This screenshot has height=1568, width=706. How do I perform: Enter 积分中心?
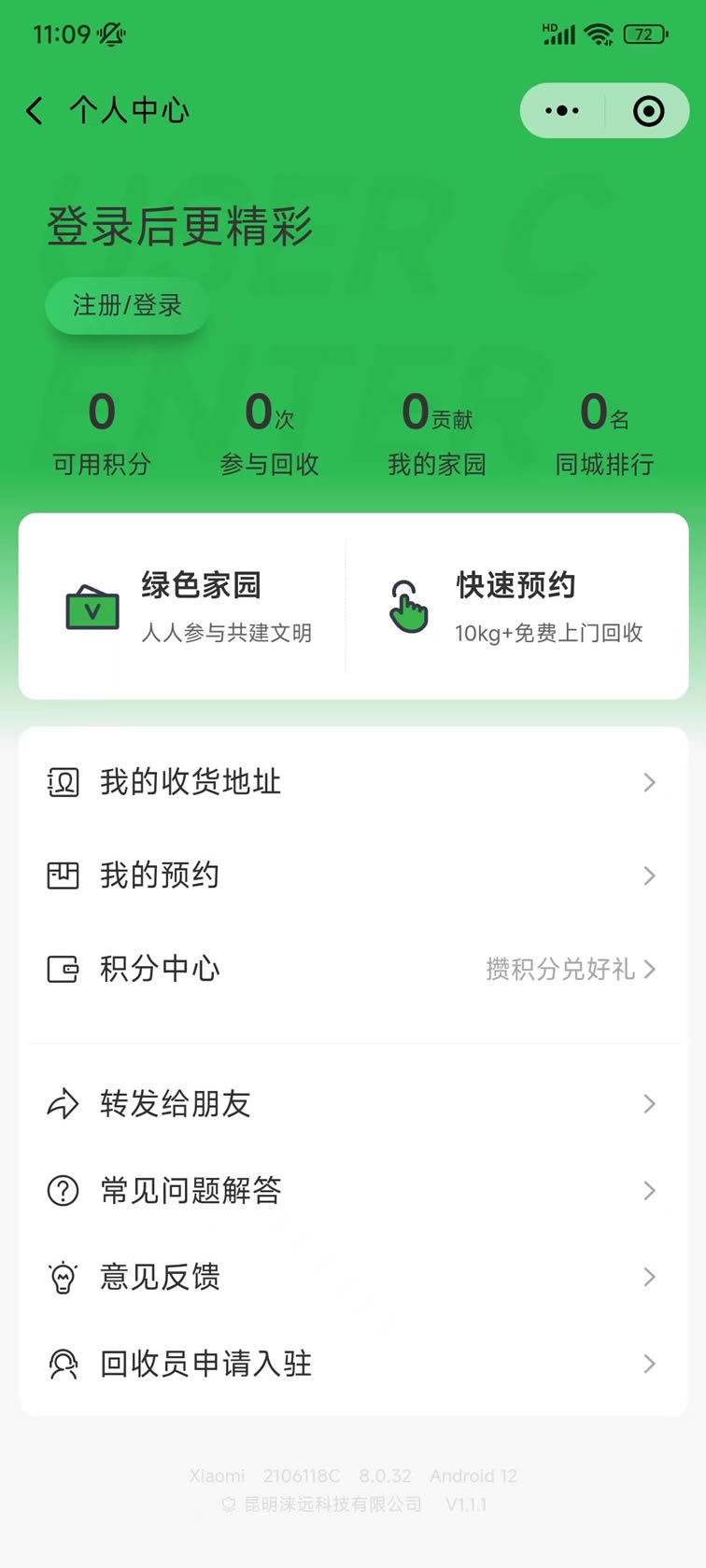pos(353,969)
